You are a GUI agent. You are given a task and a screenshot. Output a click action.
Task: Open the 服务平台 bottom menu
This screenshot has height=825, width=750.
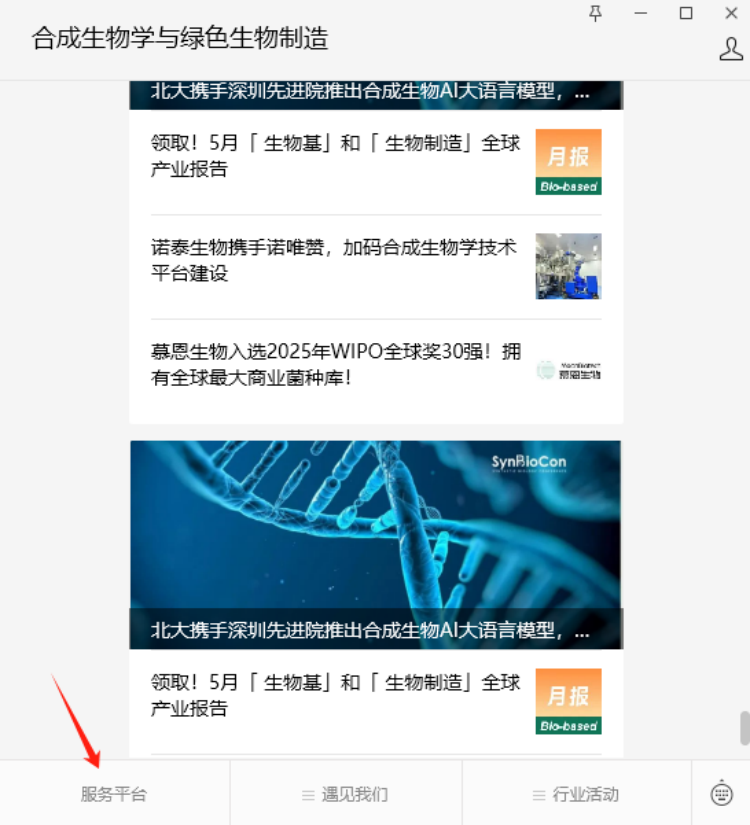[x=114, y=795]
